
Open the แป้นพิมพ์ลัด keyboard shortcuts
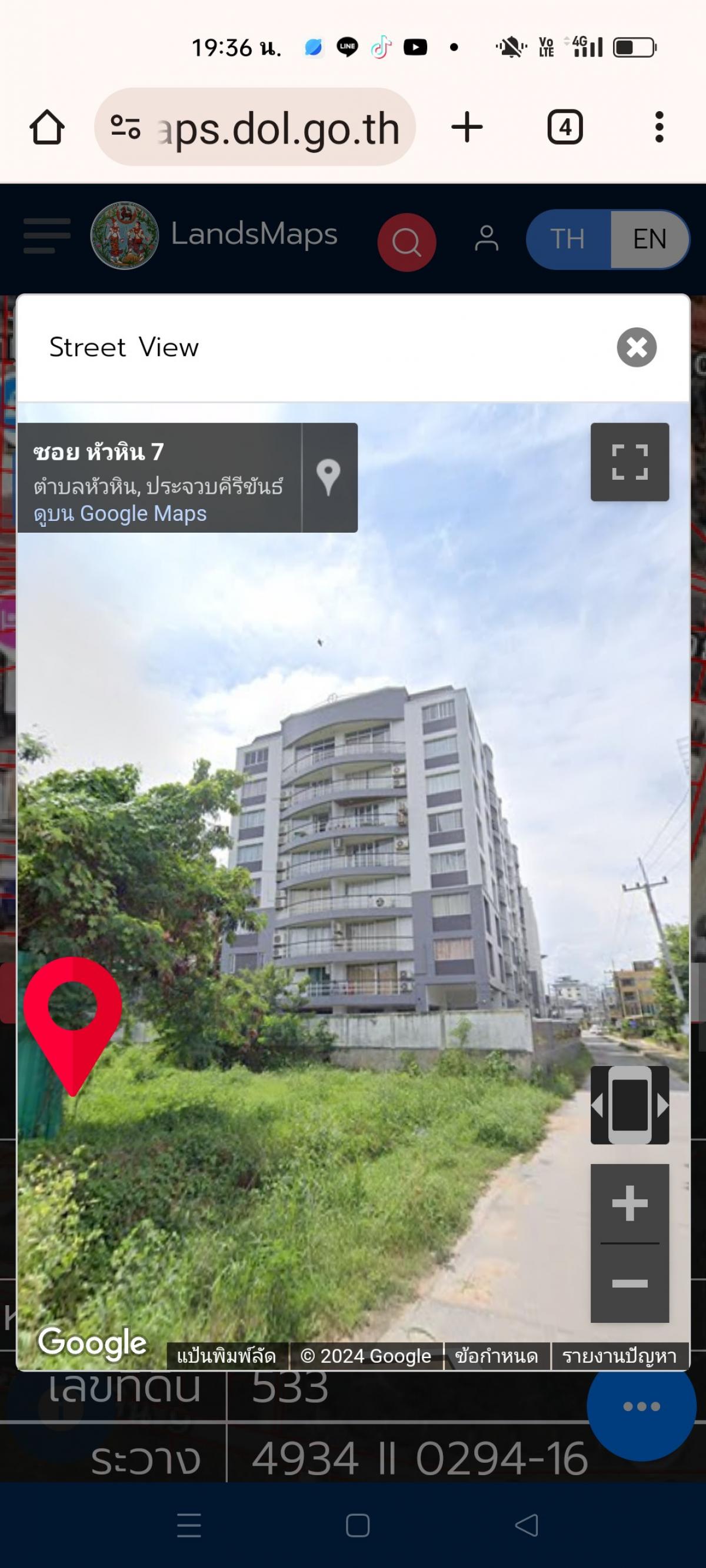[226, 1356]
